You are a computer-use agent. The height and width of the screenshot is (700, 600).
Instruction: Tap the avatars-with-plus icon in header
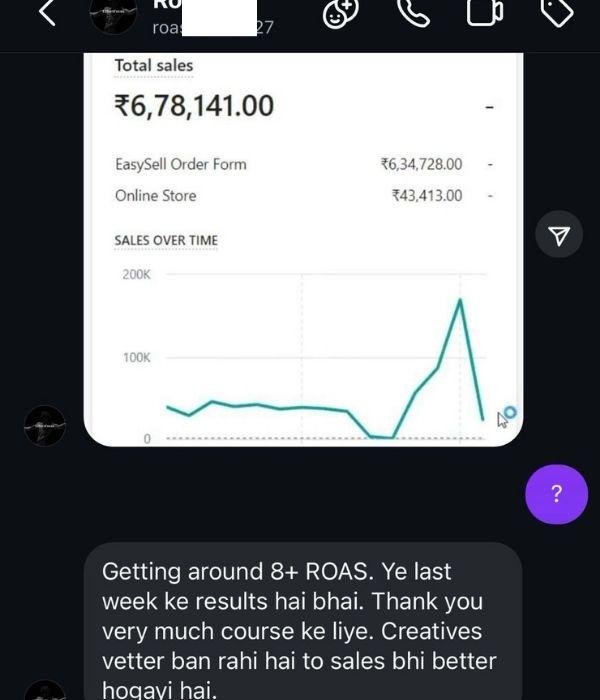point(341,13)
